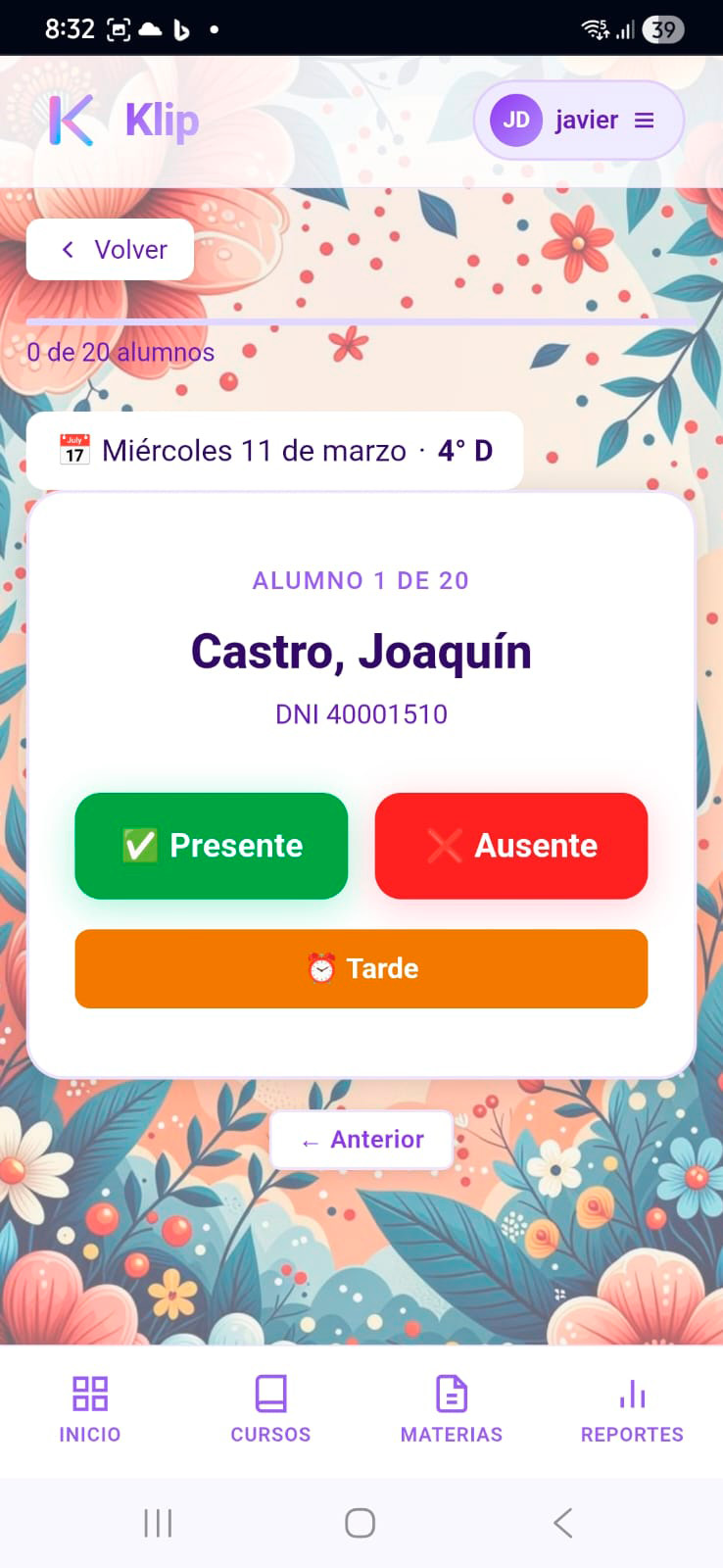Click the Bing icon in the status bar
Image resolution: width=723 pixels, height=1568 pixels.
[180, 28]
